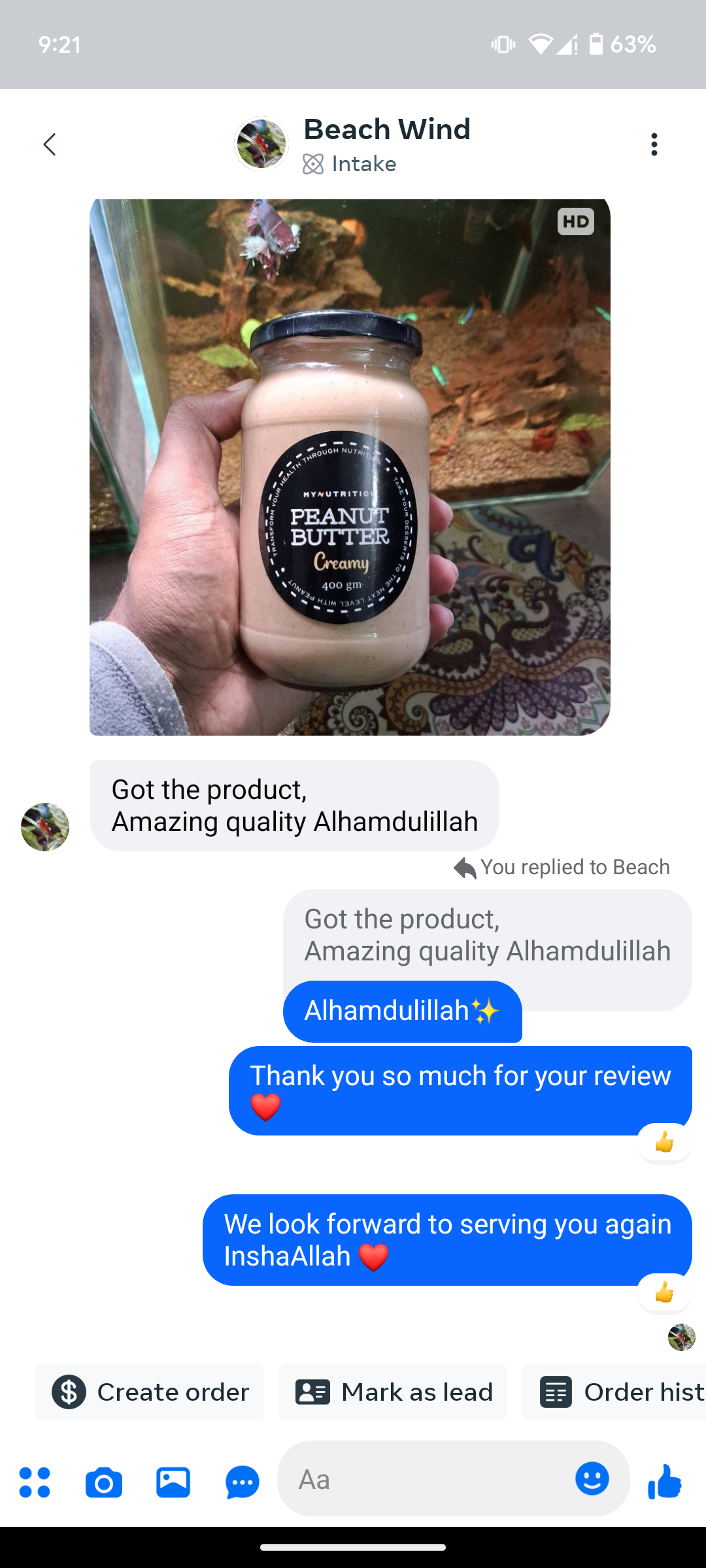Open the four-dot more actions menu

click(x=35, y=1482)
